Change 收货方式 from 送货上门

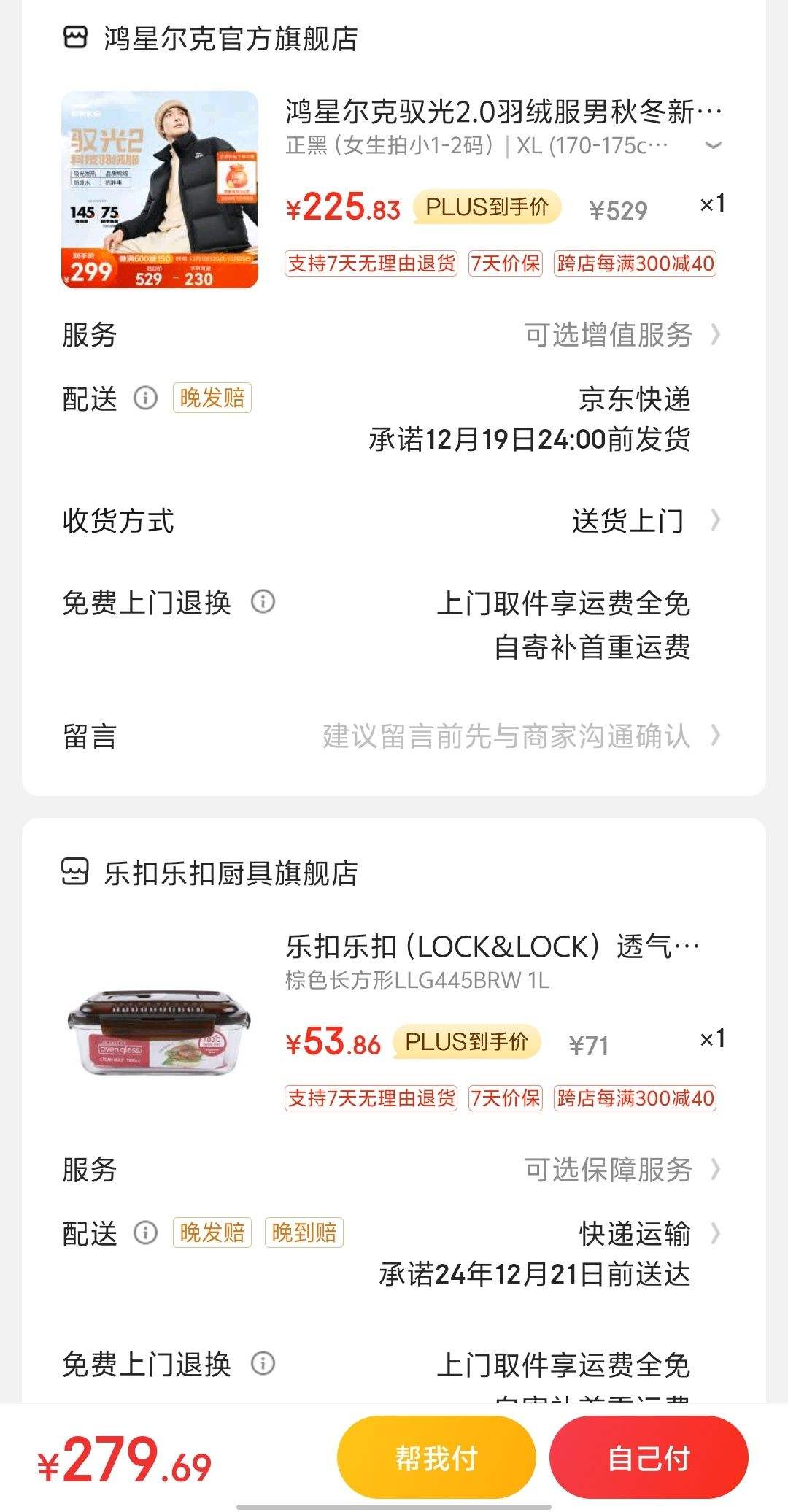[642, 521]
